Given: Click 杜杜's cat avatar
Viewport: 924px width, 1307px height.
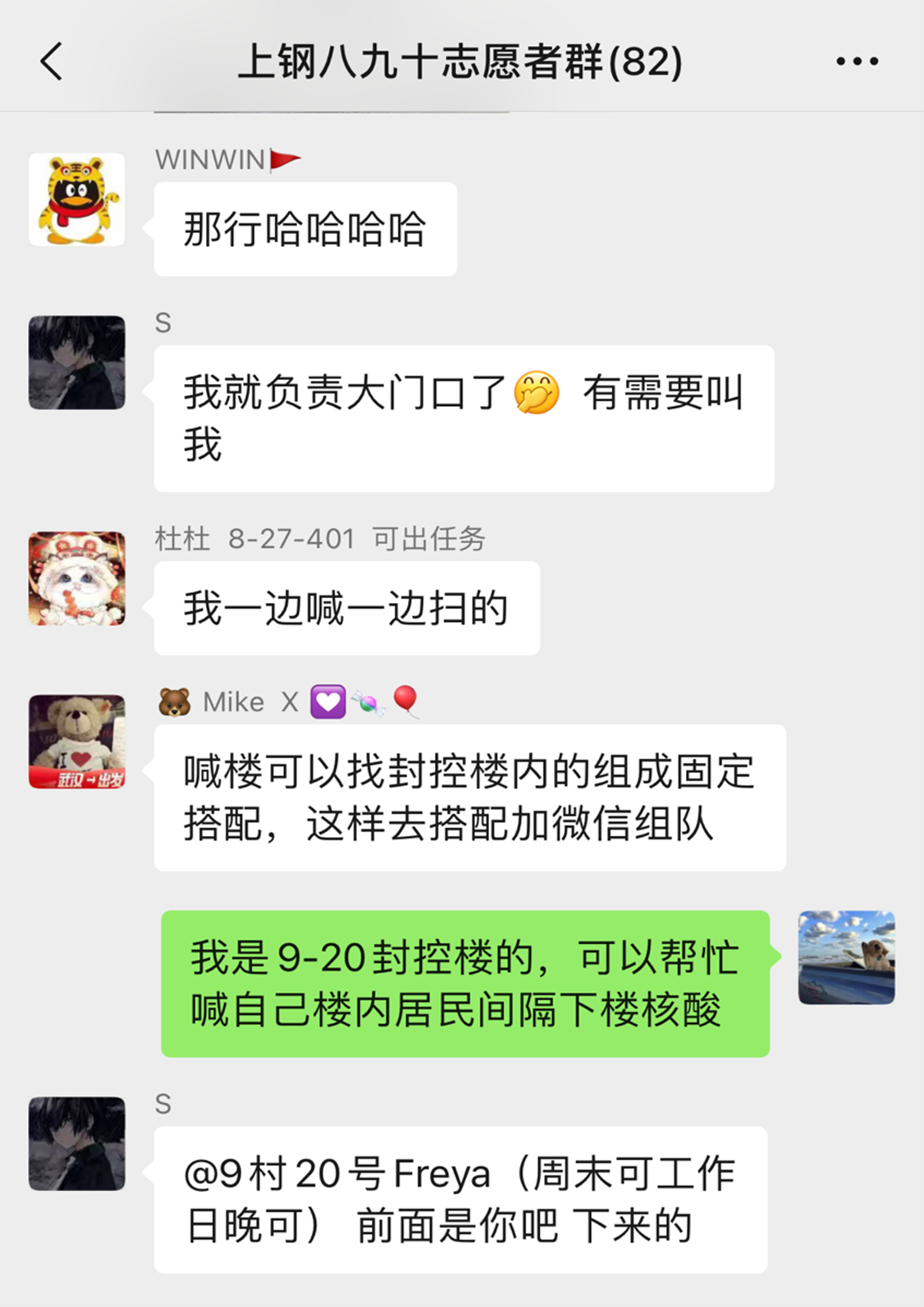Looking at the screenshot, I should coord(75,581).
